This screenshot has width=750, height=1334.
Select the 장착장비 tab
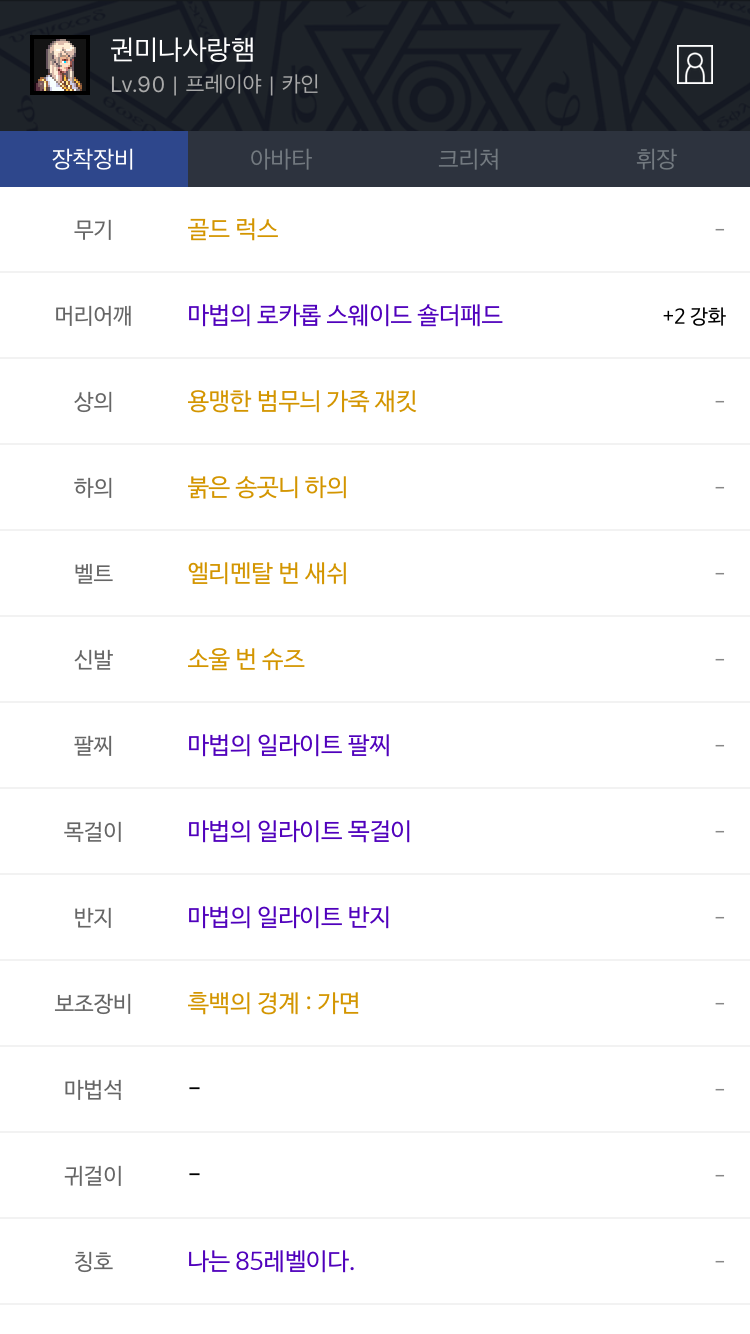pyautogui.click(x=94, y=159)
